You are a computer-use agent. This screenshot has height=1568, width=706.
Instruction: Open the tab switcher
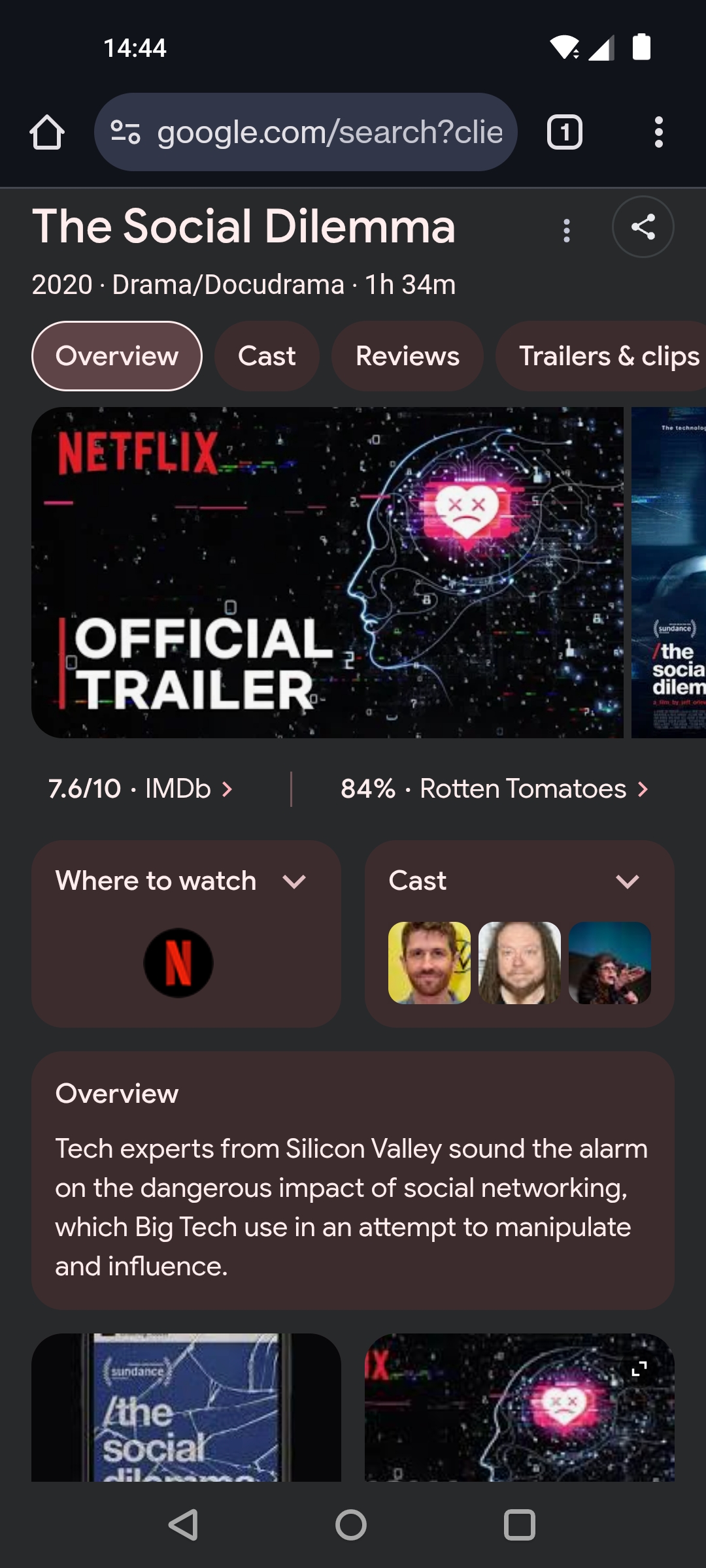point(564,133)
